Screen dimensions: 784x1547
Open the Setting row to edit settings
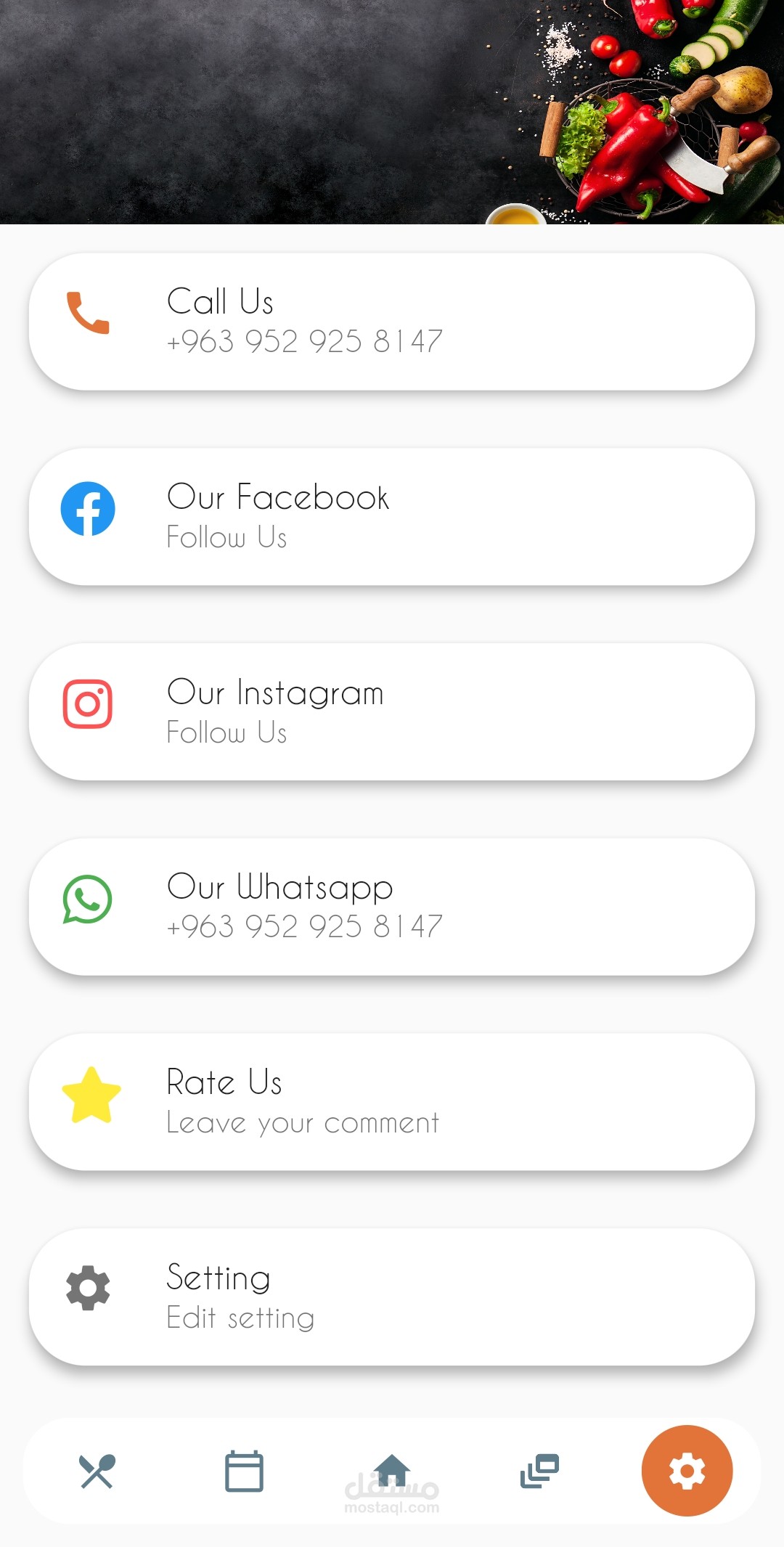(392, 1297)
